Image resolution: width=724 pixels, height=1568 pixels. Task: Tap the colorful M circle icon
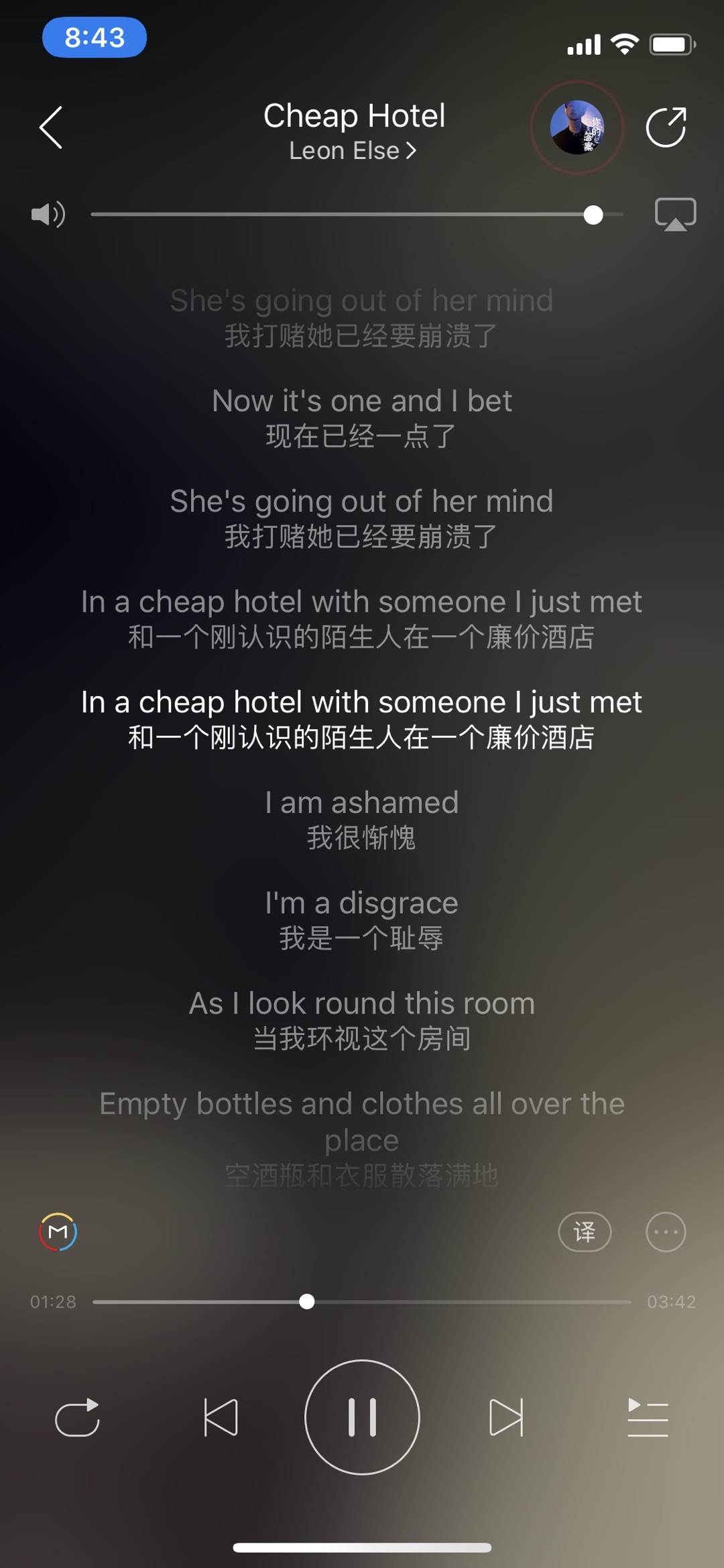(58, 1232)
